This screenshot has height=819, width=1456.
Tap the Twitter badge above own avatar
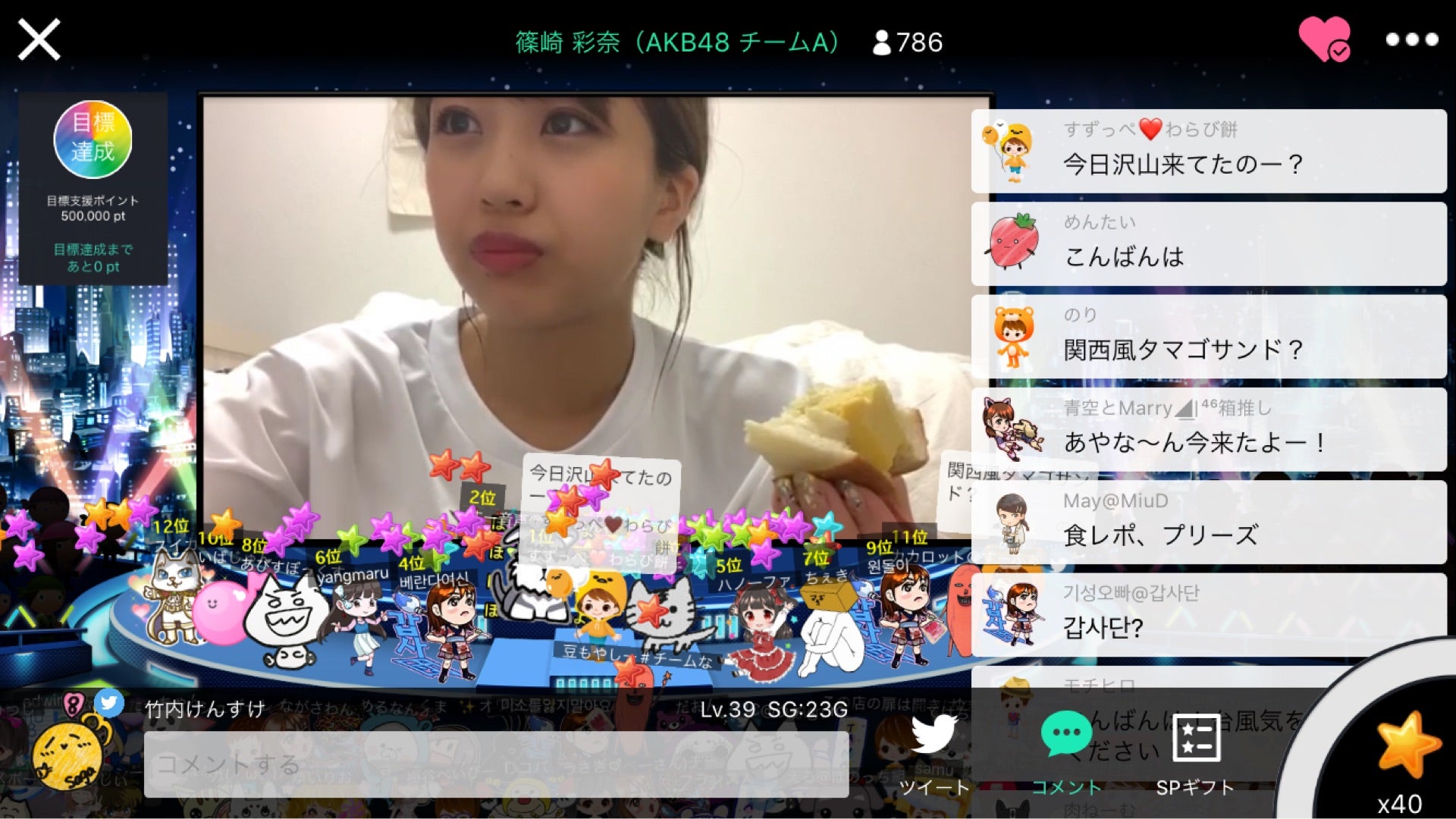click(109, 703)
